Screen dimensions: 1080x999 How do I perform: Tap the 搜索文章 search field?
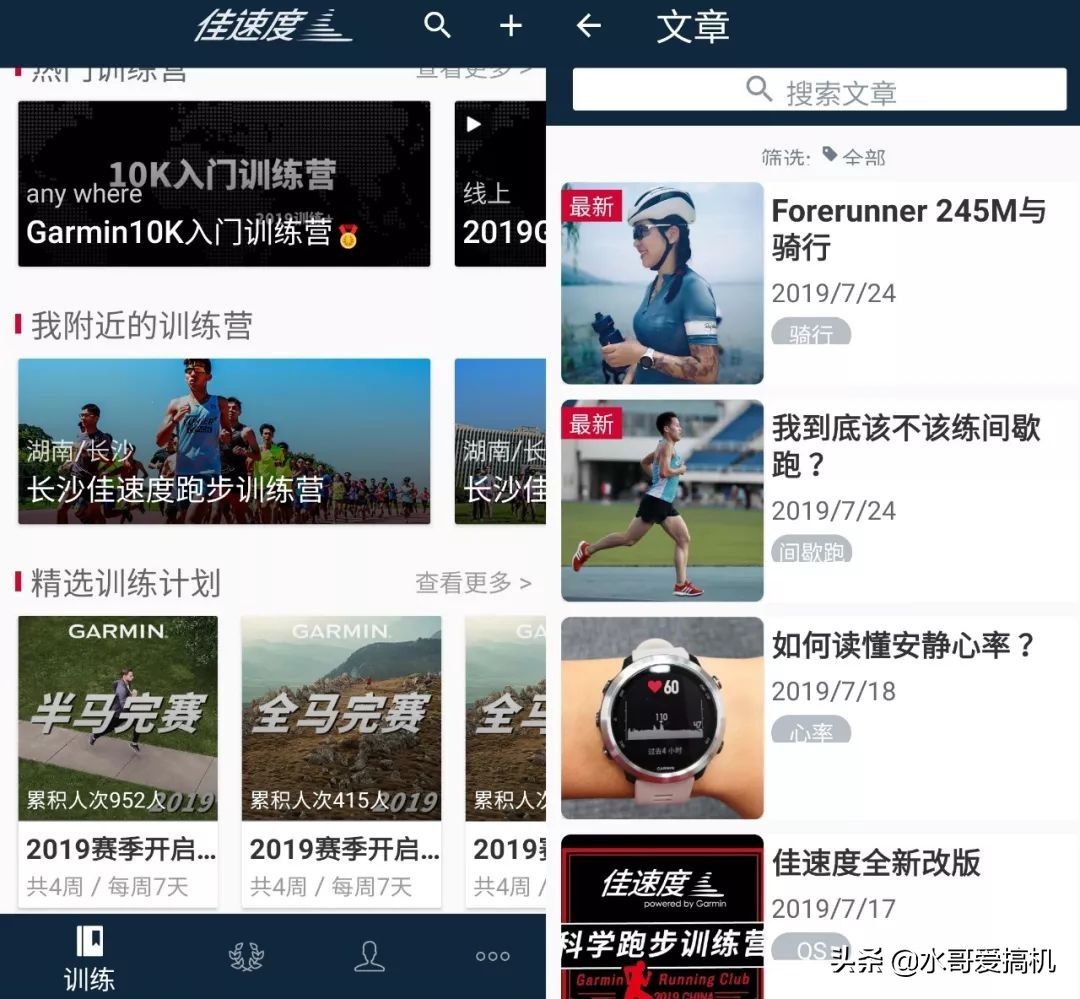click(819, 90)
